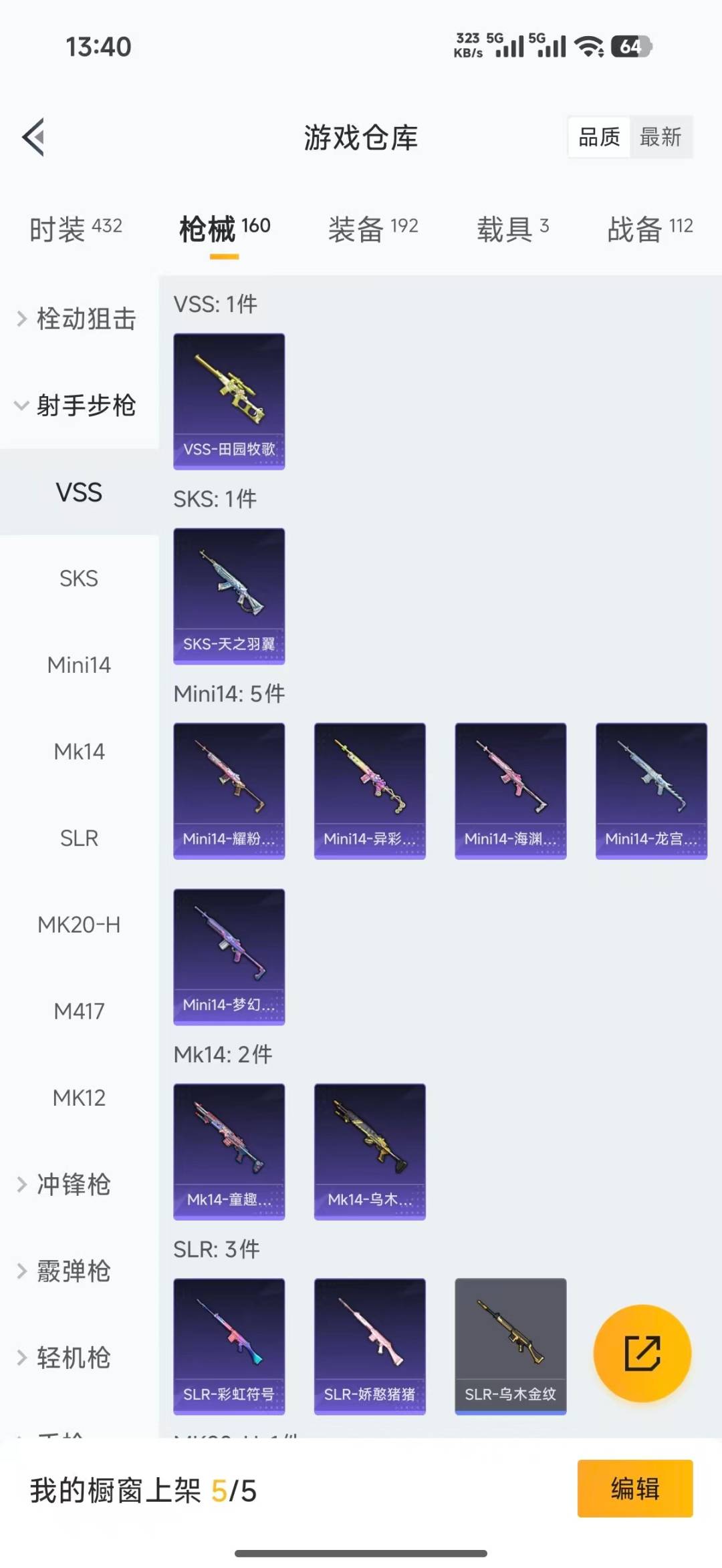Screen dimensions: 722x1568
Task: Tap the orange share floating button
Action: (x=642, y=1353)
